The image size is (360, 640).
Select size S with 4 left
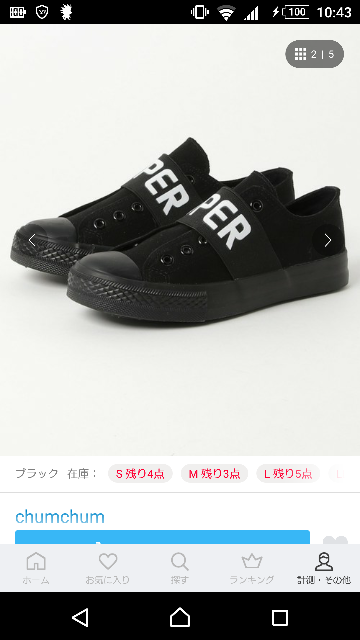140,473
